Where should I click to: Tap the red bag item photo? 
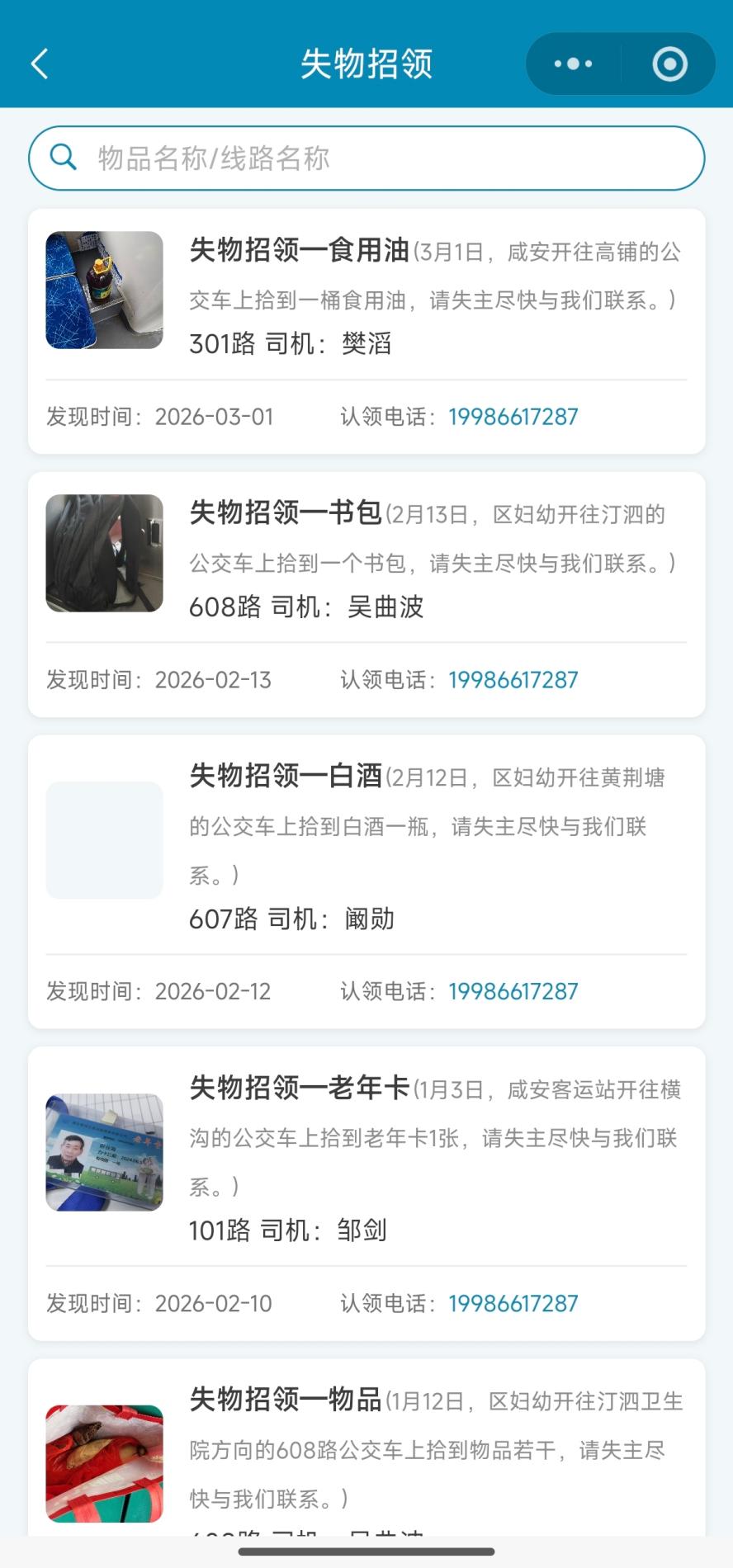(x=103, y=1462)
